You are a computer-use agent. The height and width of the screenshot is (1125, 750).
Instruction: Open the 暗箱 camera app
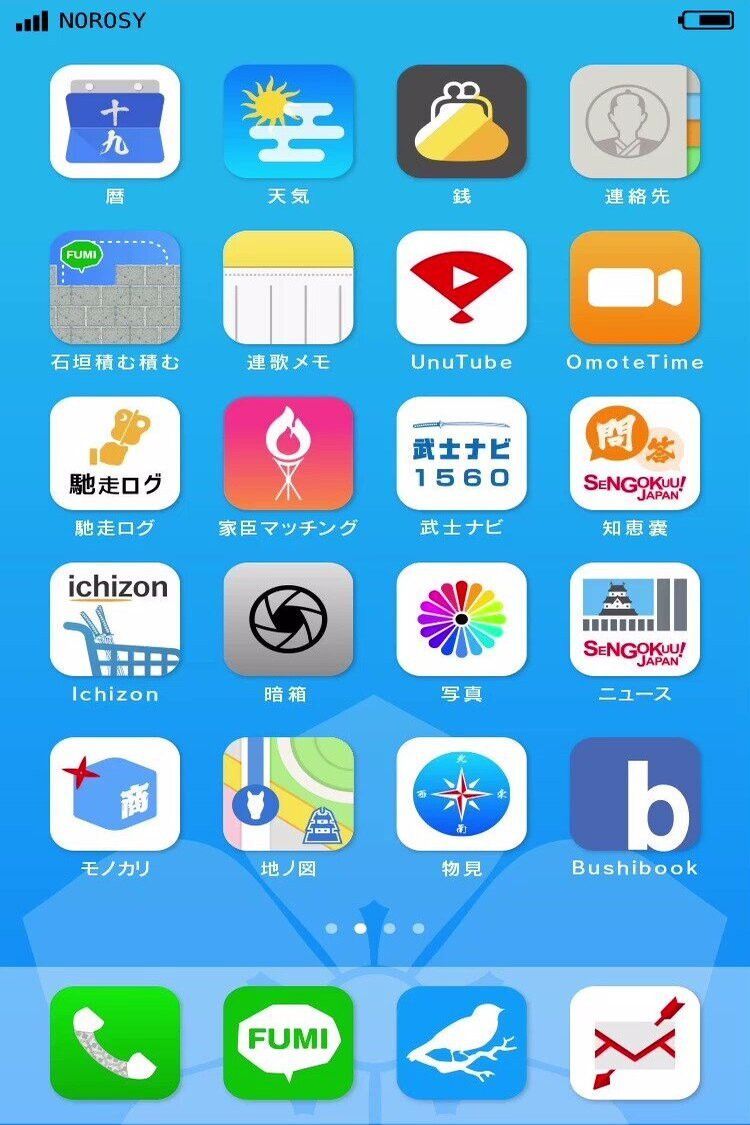tap(288, 619)
